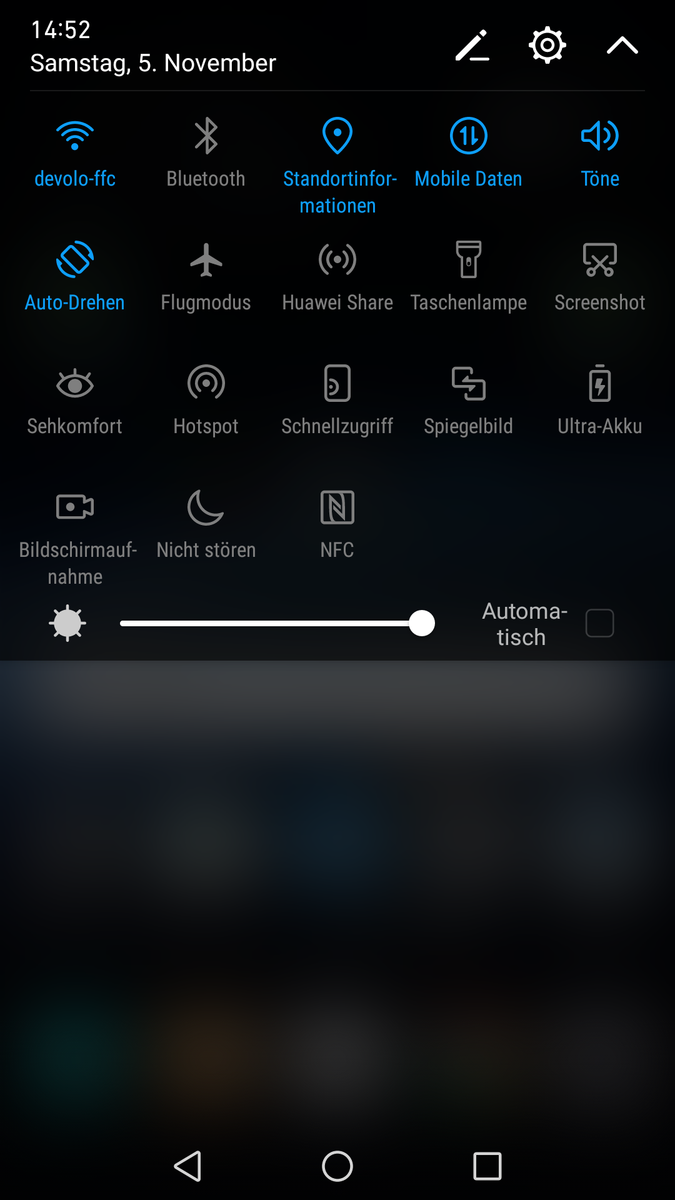Enable Bluetooth
Image resolution: width=675 pixels, height=1200 pixels.
pos(206,136)
